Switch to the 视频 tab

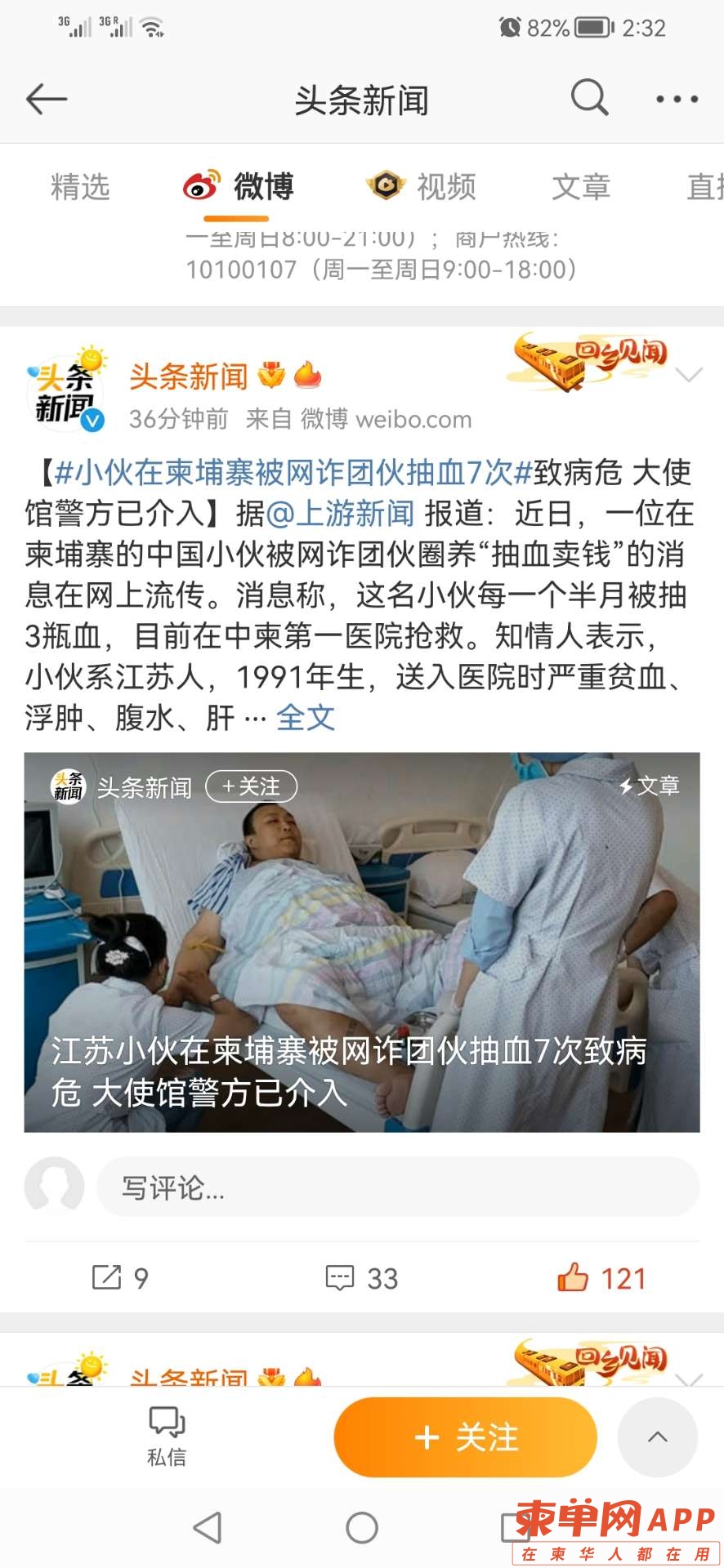pos(422,187)
